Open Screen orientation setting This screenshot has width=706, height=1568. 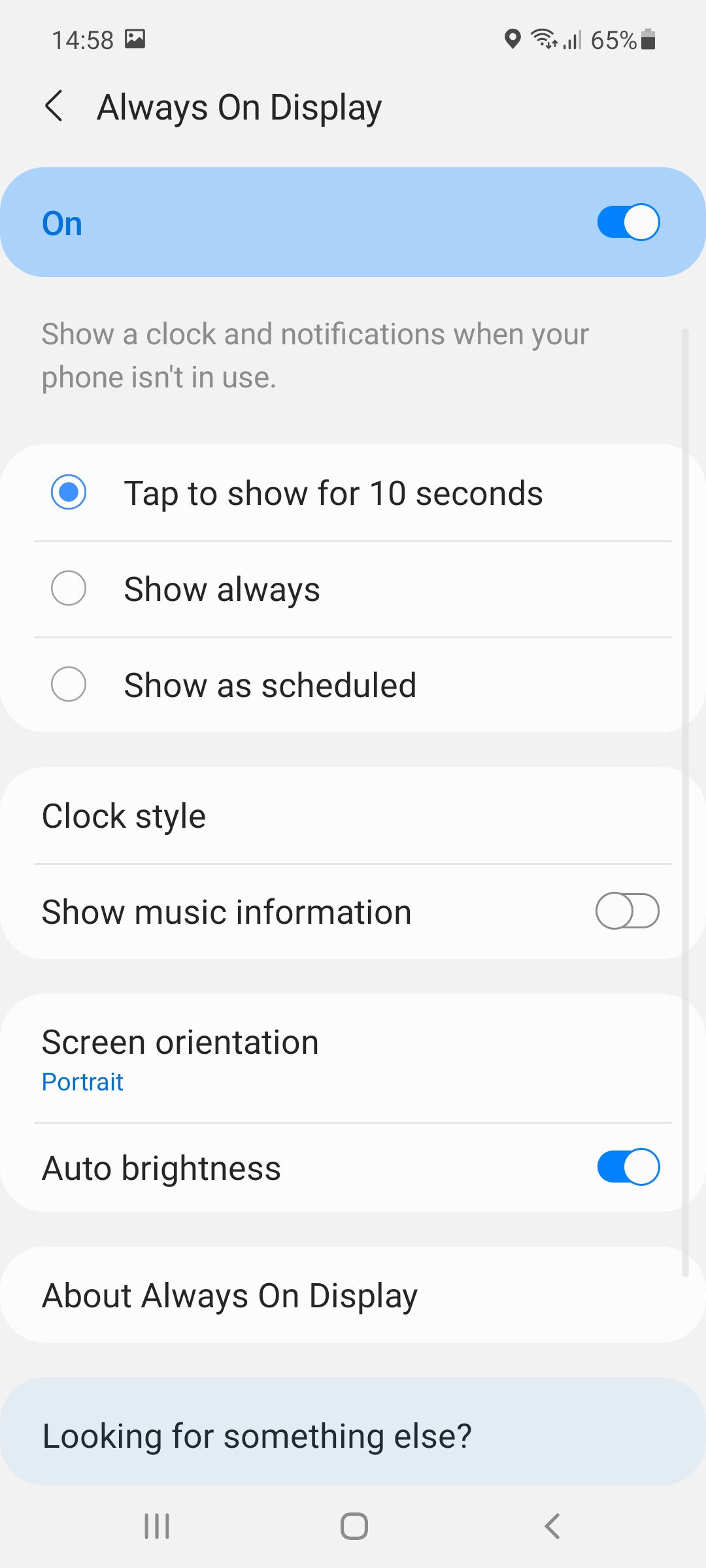tap(353, 1058)
